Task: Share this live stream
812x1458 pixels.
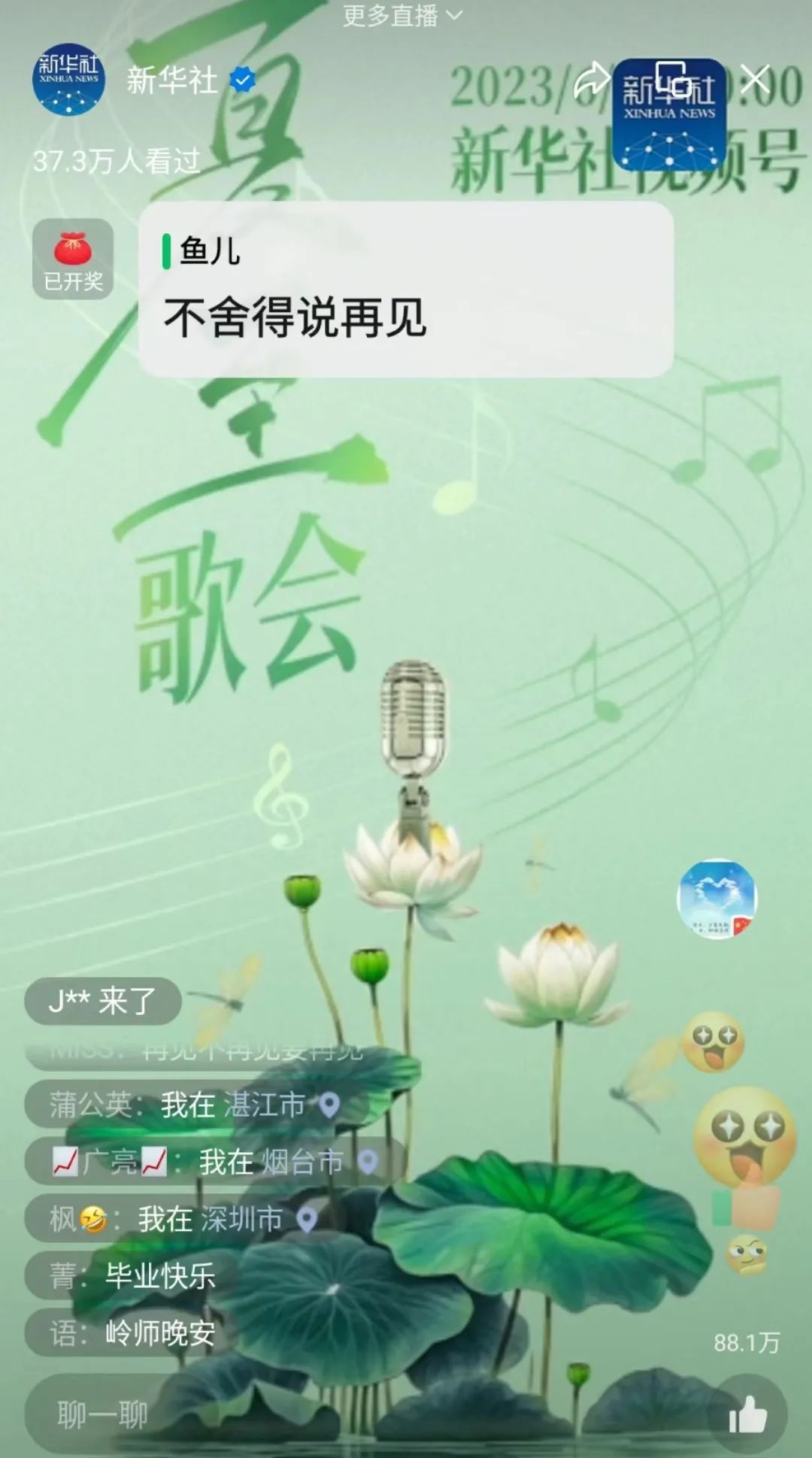Action: 592,80
